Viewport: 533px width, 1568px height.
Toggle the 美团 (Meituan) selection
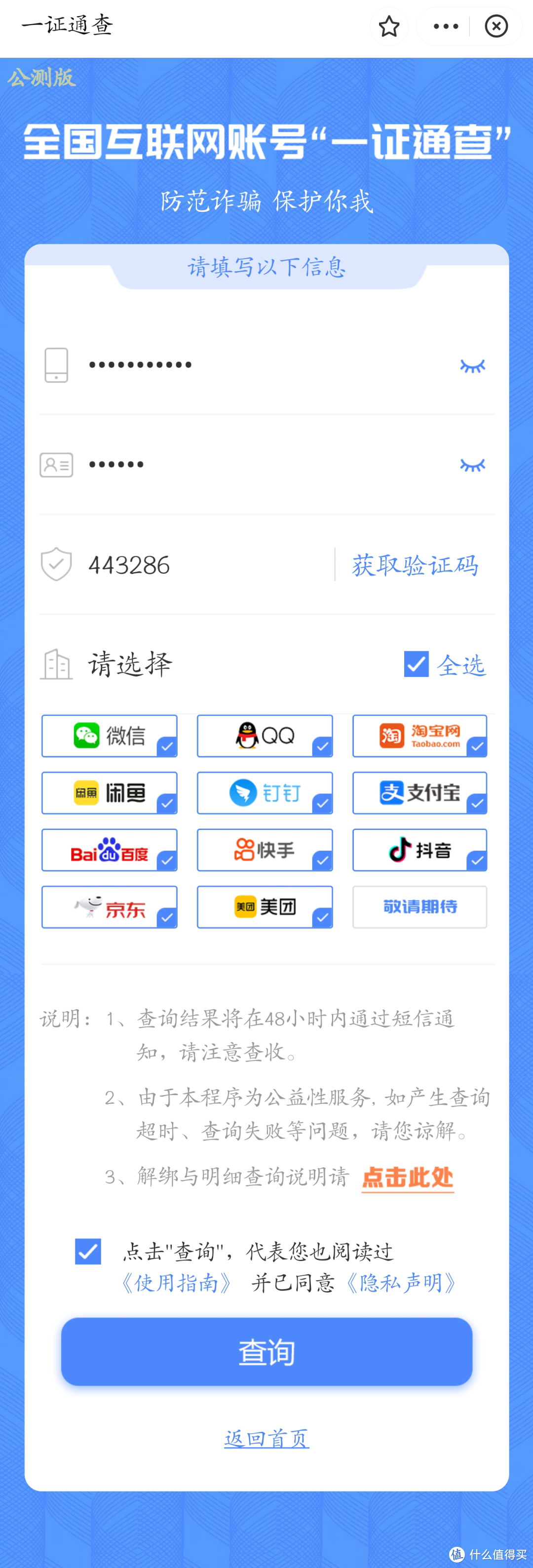tap(264, 906)
